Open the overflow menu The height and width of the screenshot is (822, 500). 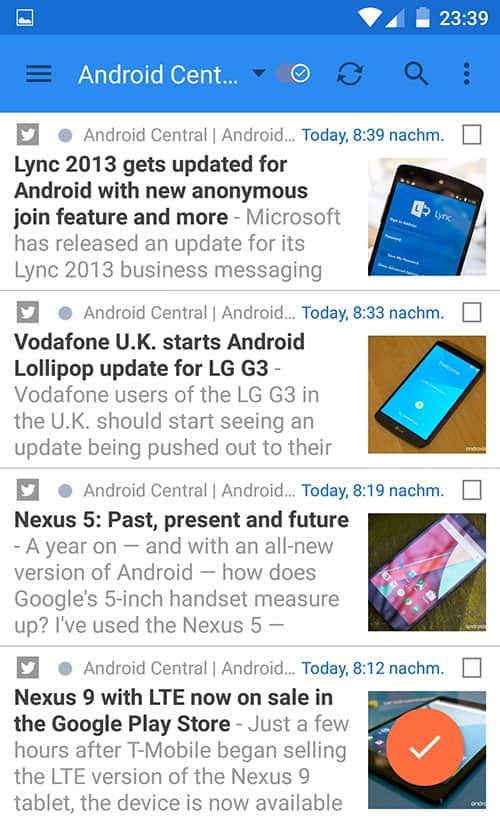tap(466, 74)
